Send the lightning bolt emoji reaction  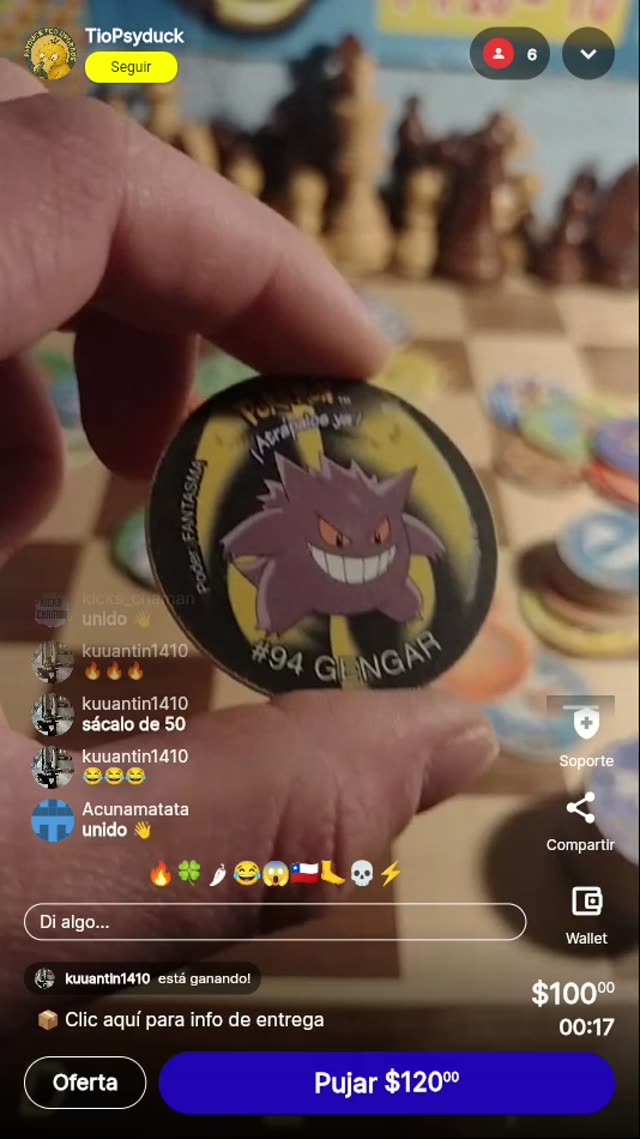(x=390, y=874)
